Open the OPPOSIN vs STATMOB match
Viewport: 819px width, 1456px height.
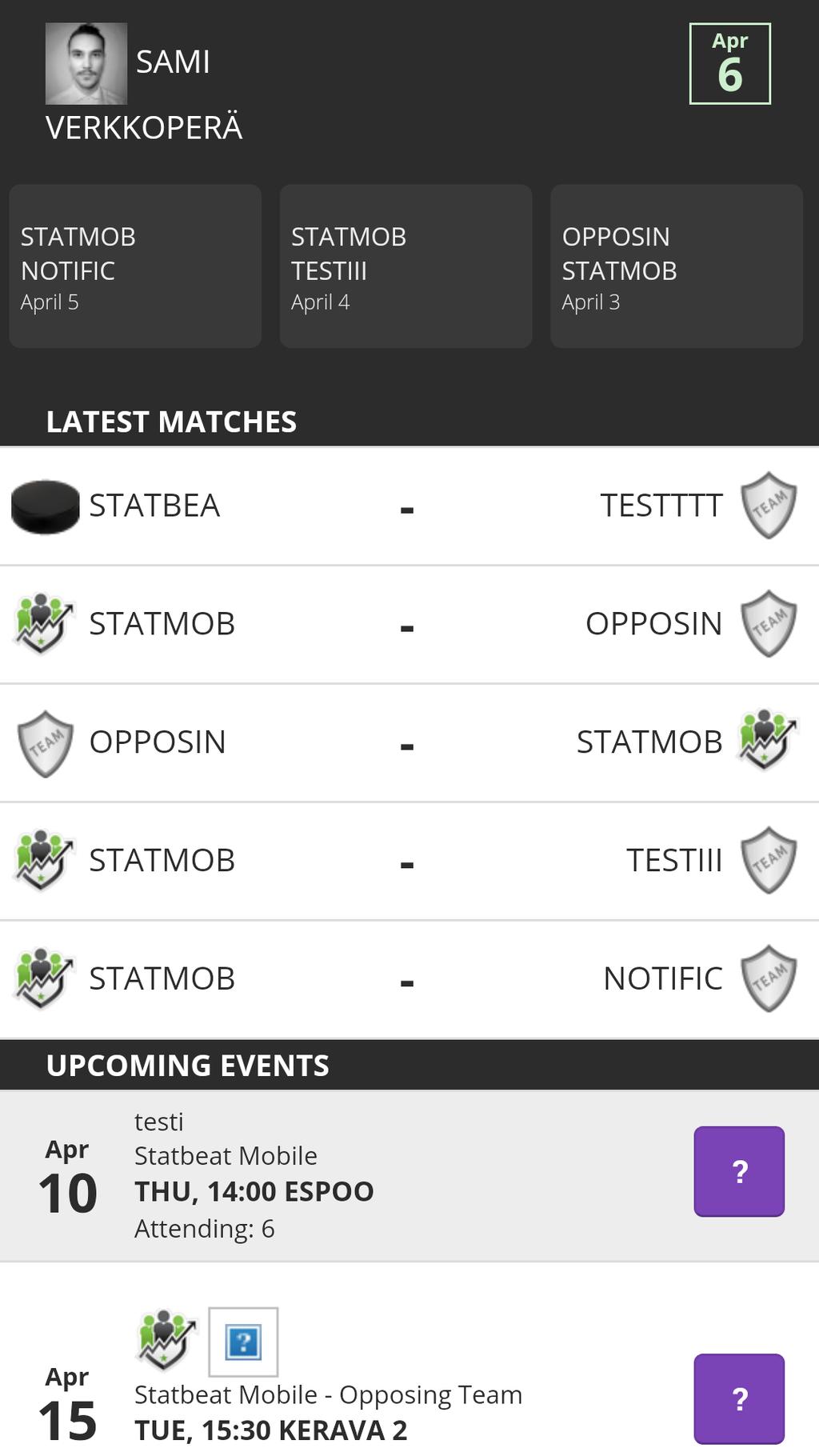coord(409,743)
